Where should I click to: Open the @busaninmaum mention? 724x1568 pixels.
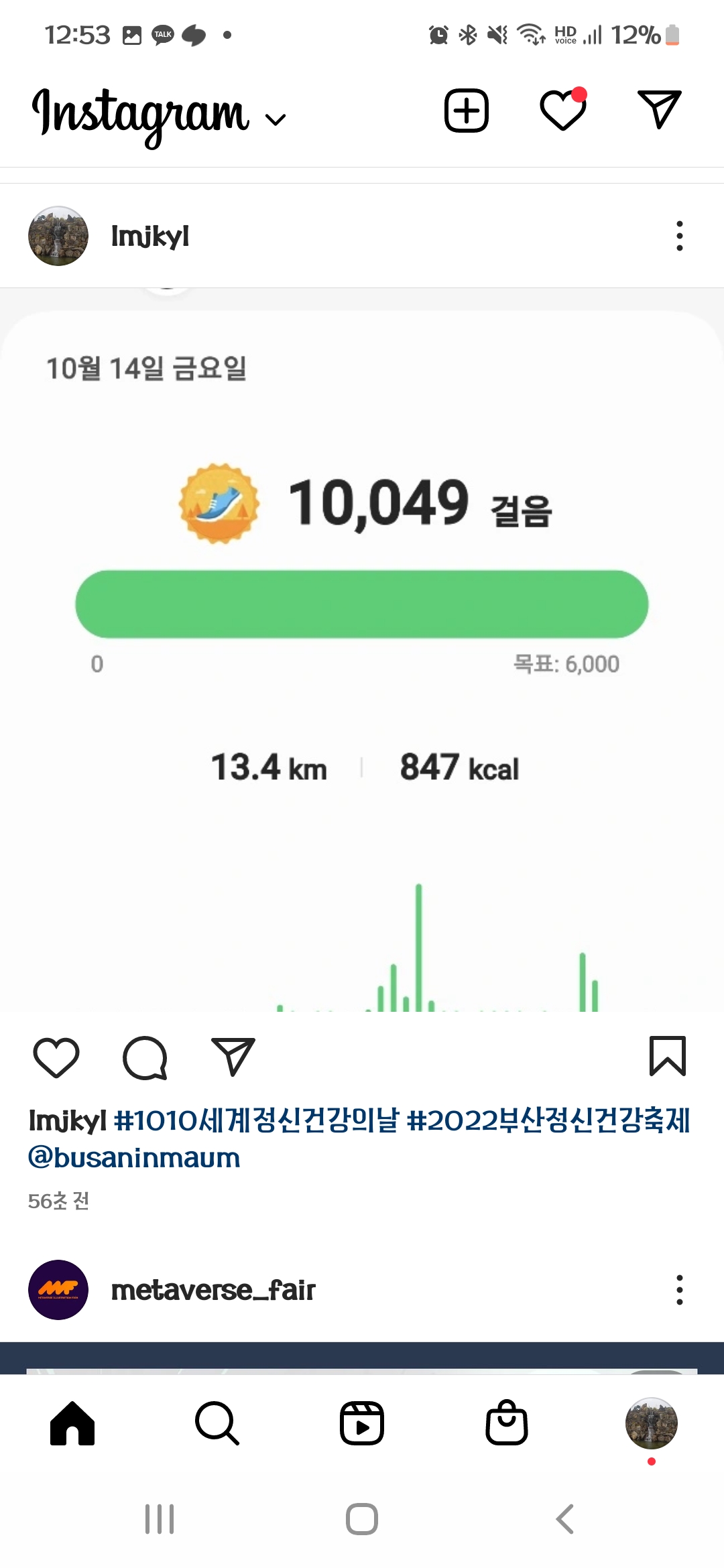point(134,1157)
